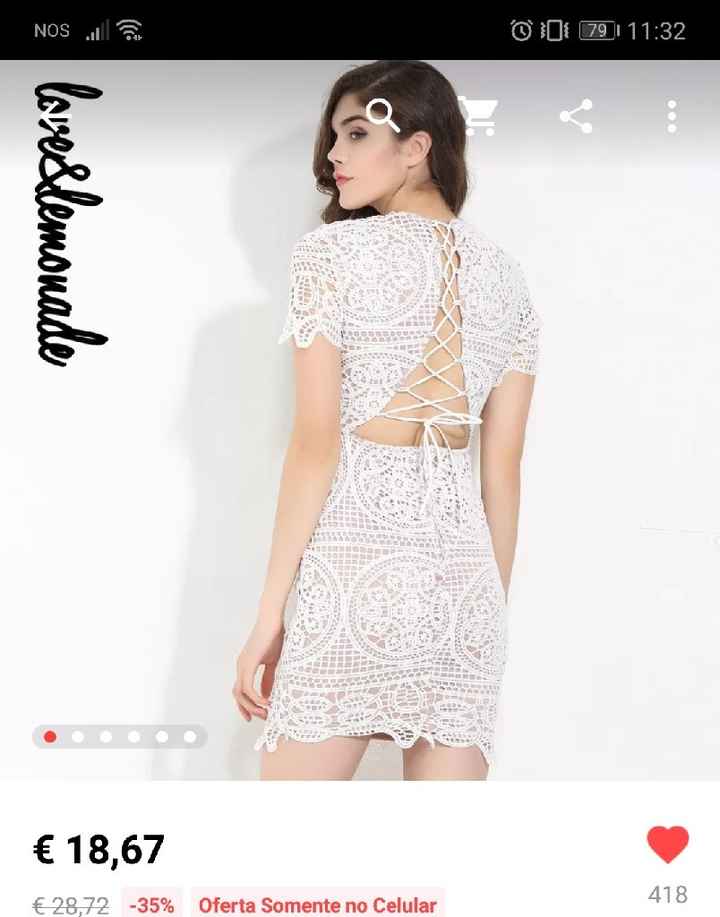Viewport: 720px width, 917px height.
Task: Select the first carousel dot
Action: (51, 737)
